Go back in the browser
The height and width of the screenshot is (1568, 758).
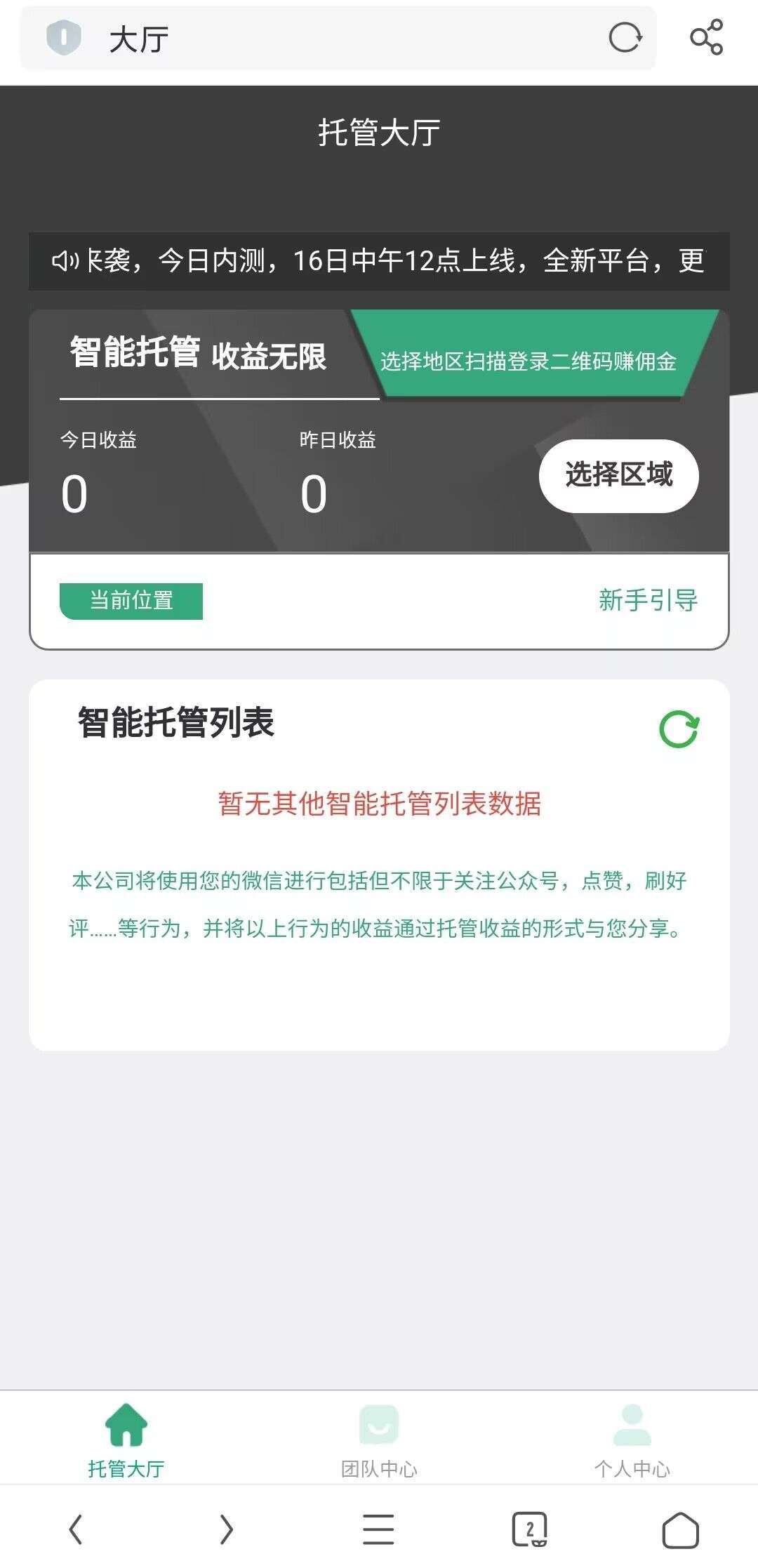pos(76,1529)
